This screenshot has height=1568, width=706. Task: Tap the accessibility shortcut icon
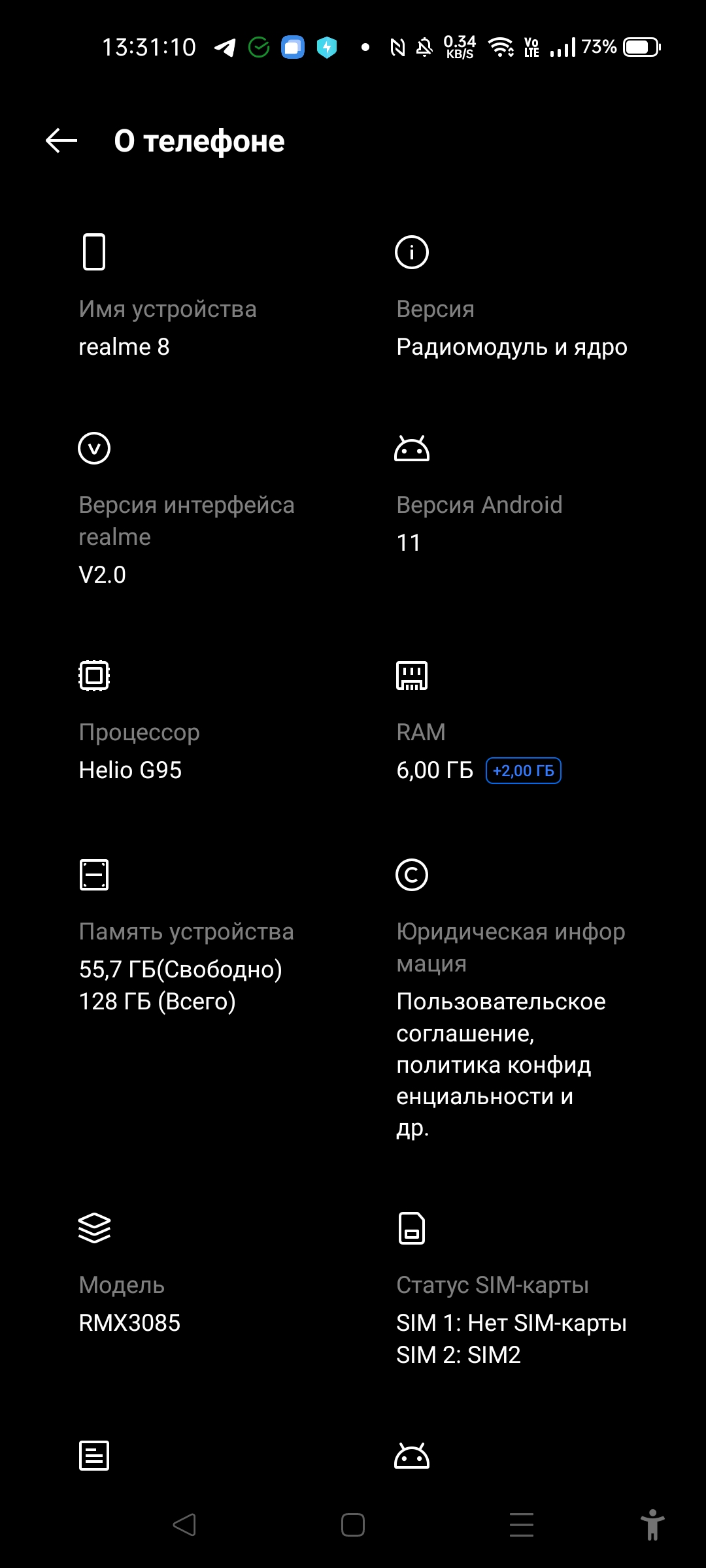click(x=652, y=1525)
